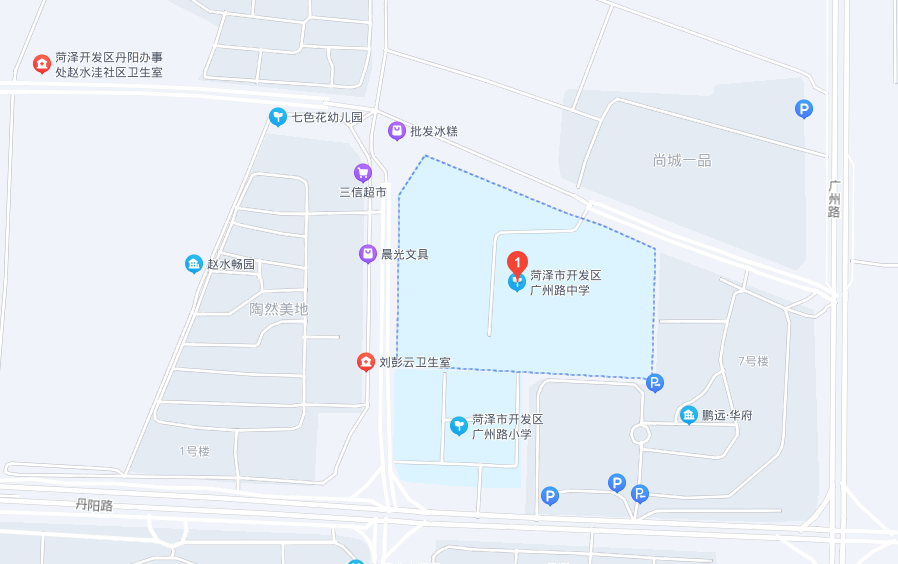Open 菏泽市开发区广州路小学 map marker
898x564 pixels.
[459, 426]
